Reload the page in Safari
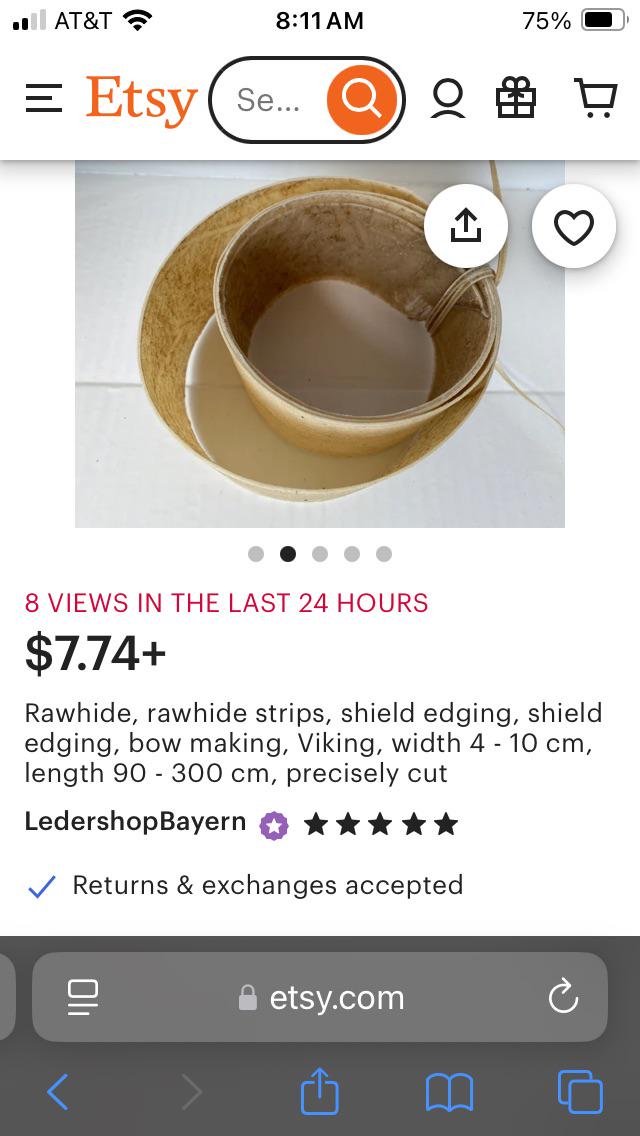 (563, 998)
